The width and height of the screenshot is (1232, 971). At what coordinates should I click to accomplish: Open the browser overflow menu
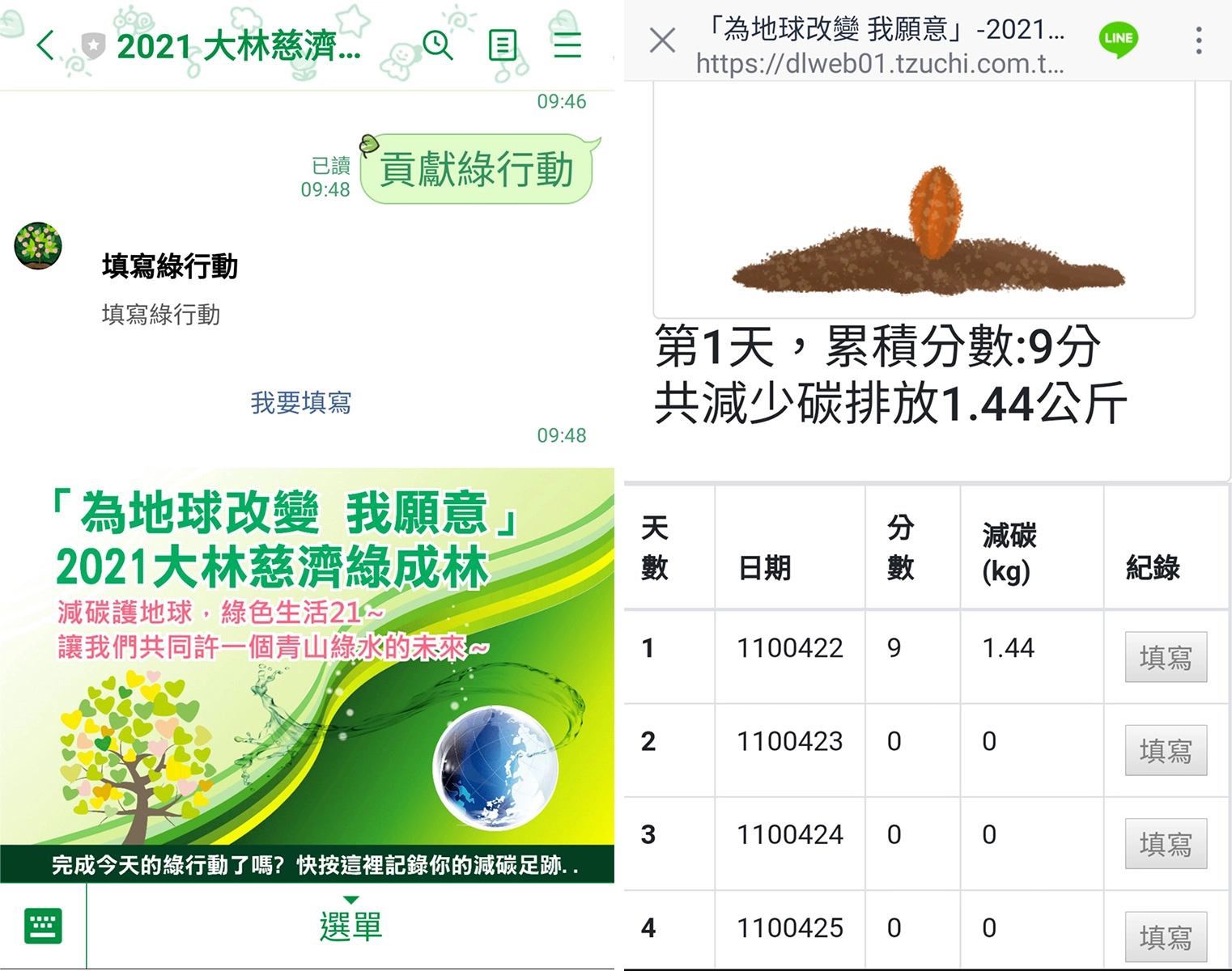pyautogui.click(x=1198, y=40)
